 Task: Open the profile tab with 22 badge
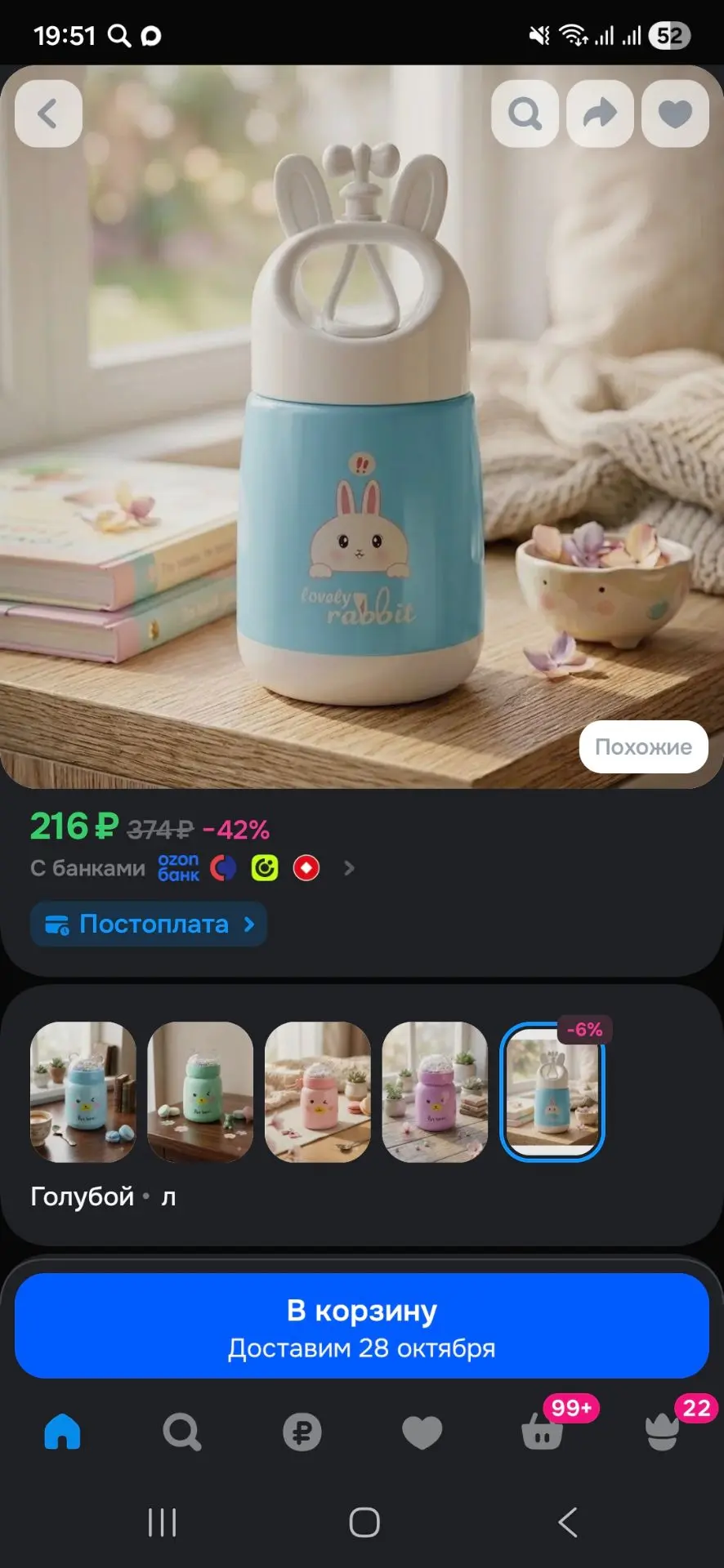click(663, 1431)
